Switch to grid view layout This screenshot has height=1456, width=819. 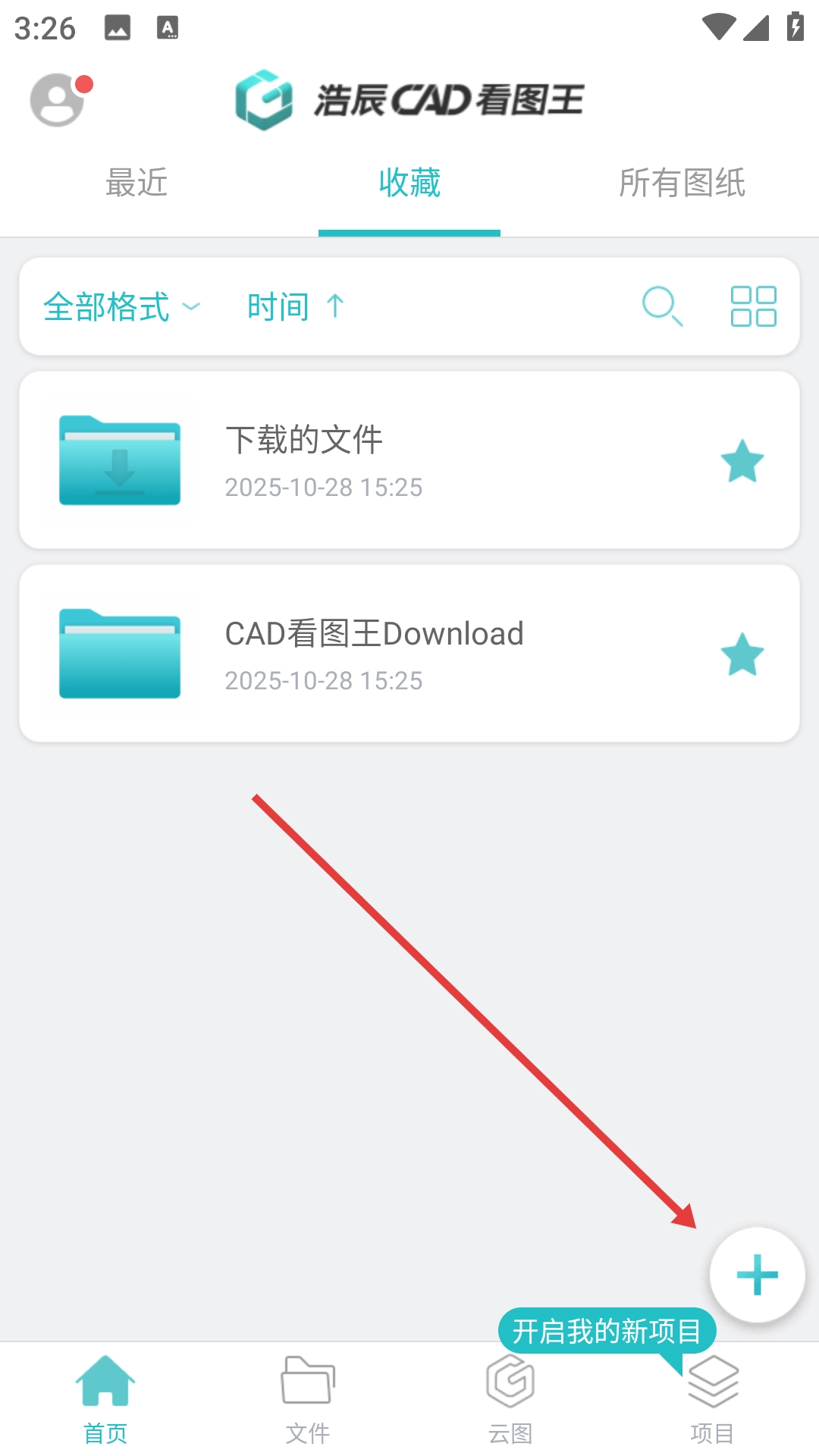click(x=753, y=306)
